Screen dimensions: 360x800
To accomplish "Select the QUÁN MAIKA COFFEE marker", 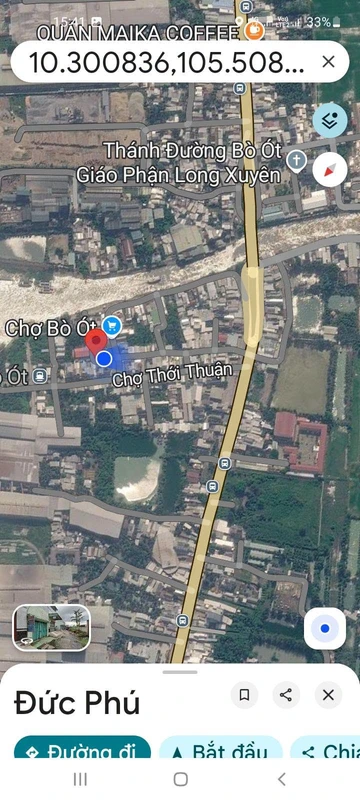I will 254,31.
